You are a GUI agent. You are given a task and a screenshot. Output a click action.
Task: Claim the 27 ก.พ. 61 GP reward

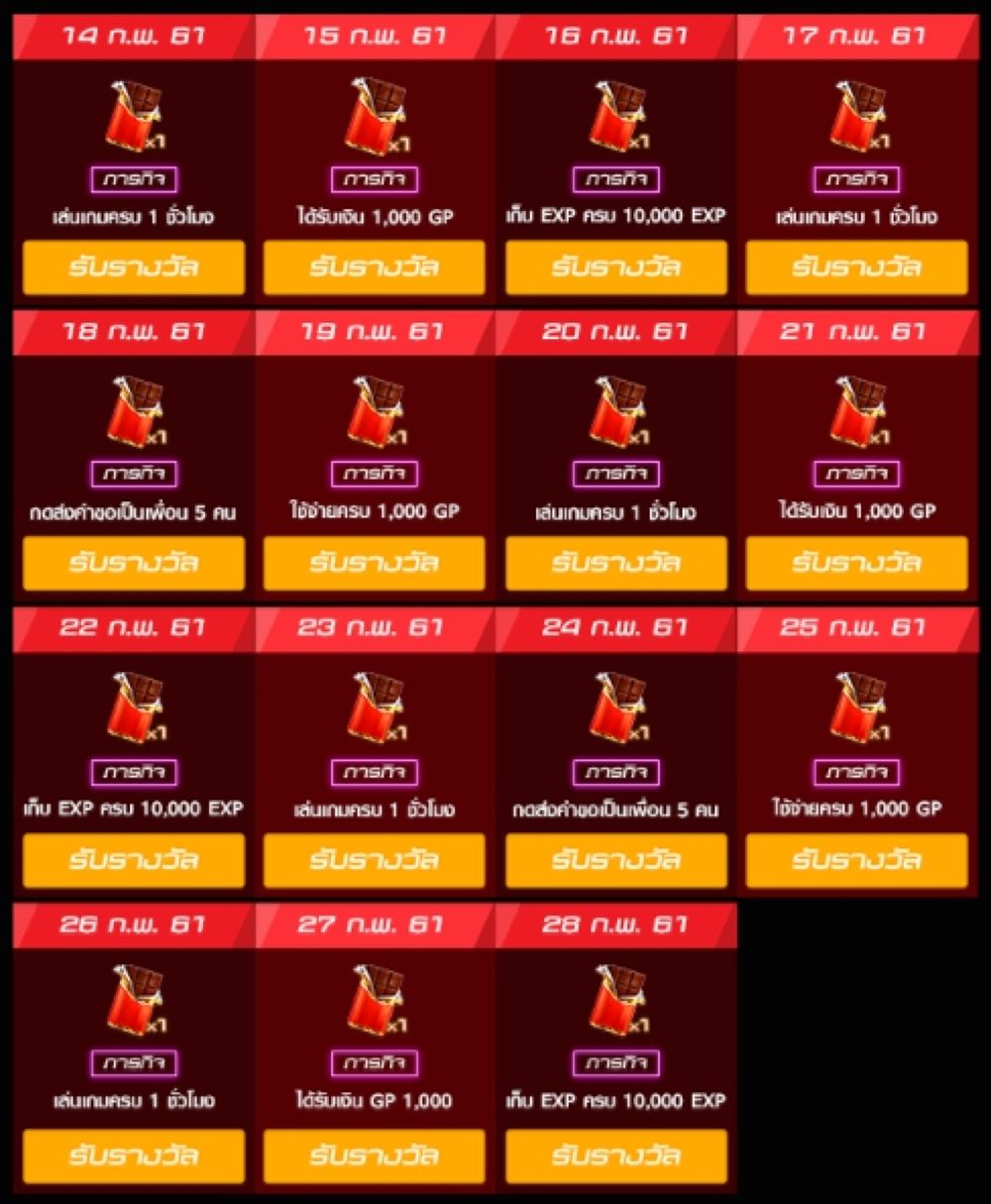[x=375, y=1155]
